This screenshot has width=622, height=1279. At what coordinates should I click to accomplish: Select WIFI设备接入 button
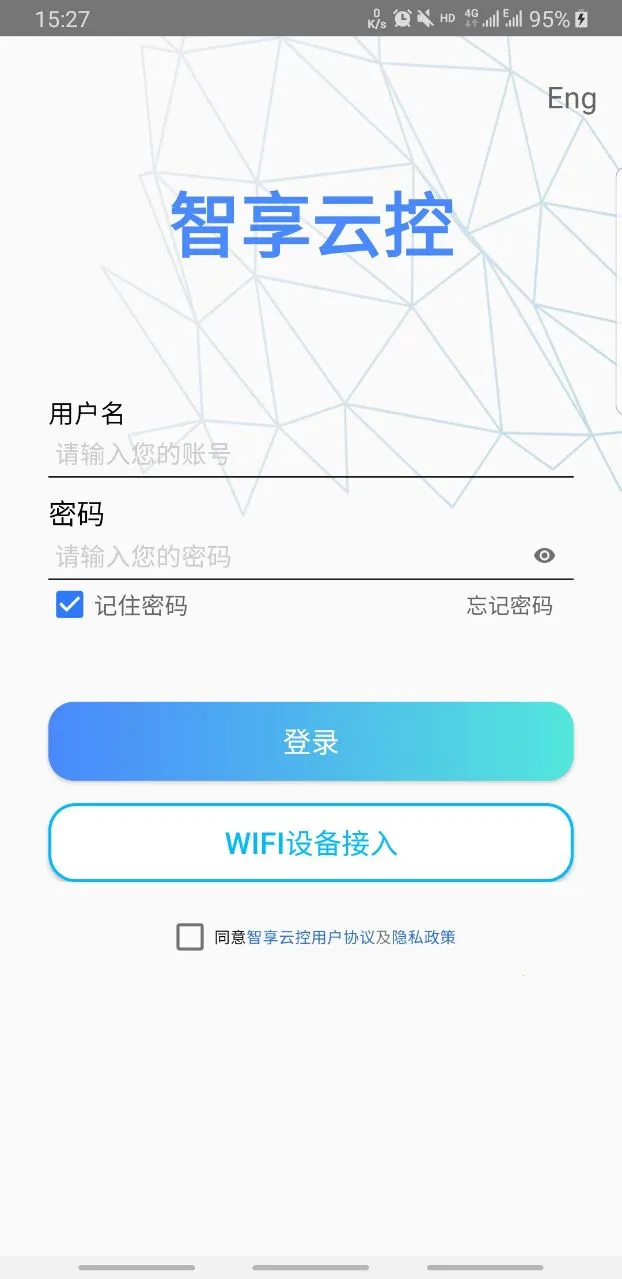311,843
